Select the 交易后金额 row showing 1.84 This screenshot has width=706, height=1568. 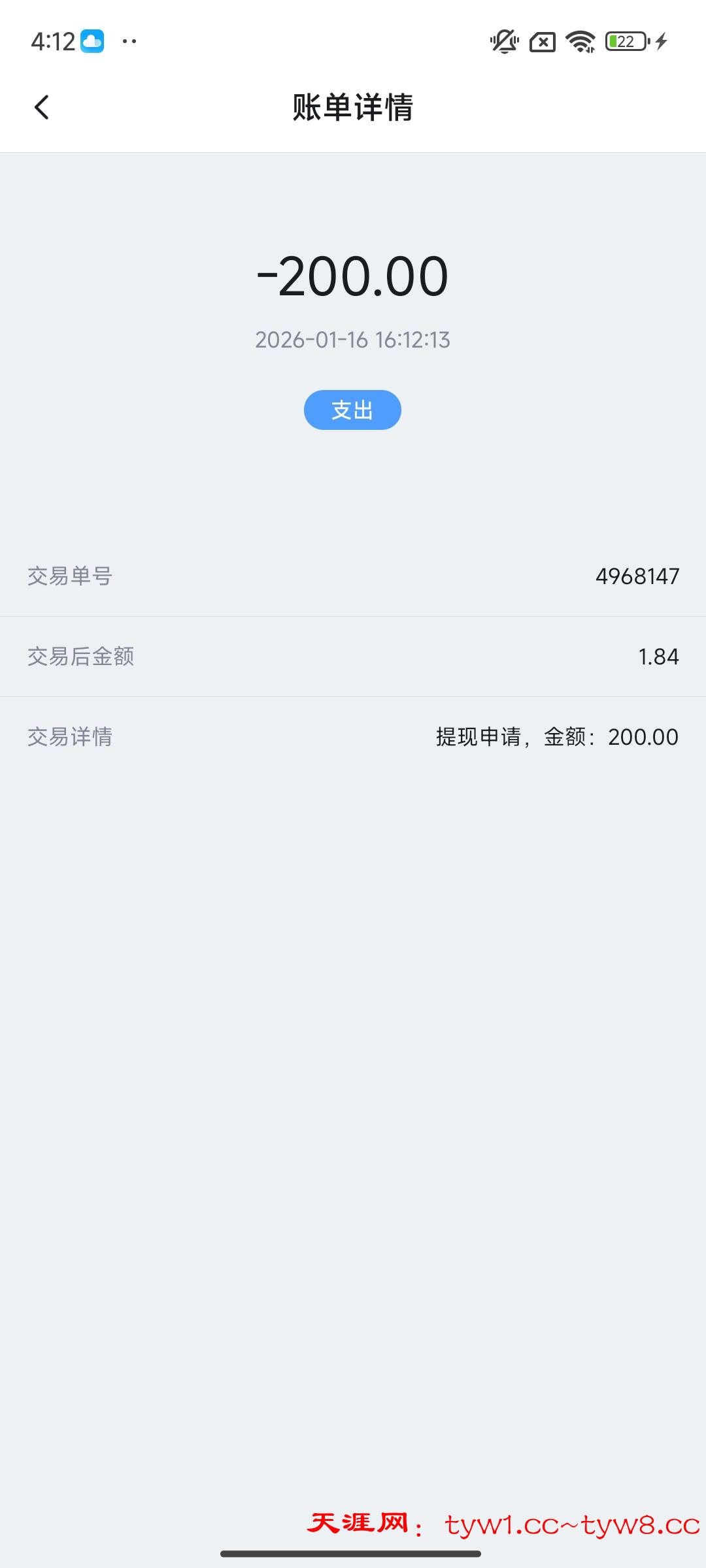(353, 657)
